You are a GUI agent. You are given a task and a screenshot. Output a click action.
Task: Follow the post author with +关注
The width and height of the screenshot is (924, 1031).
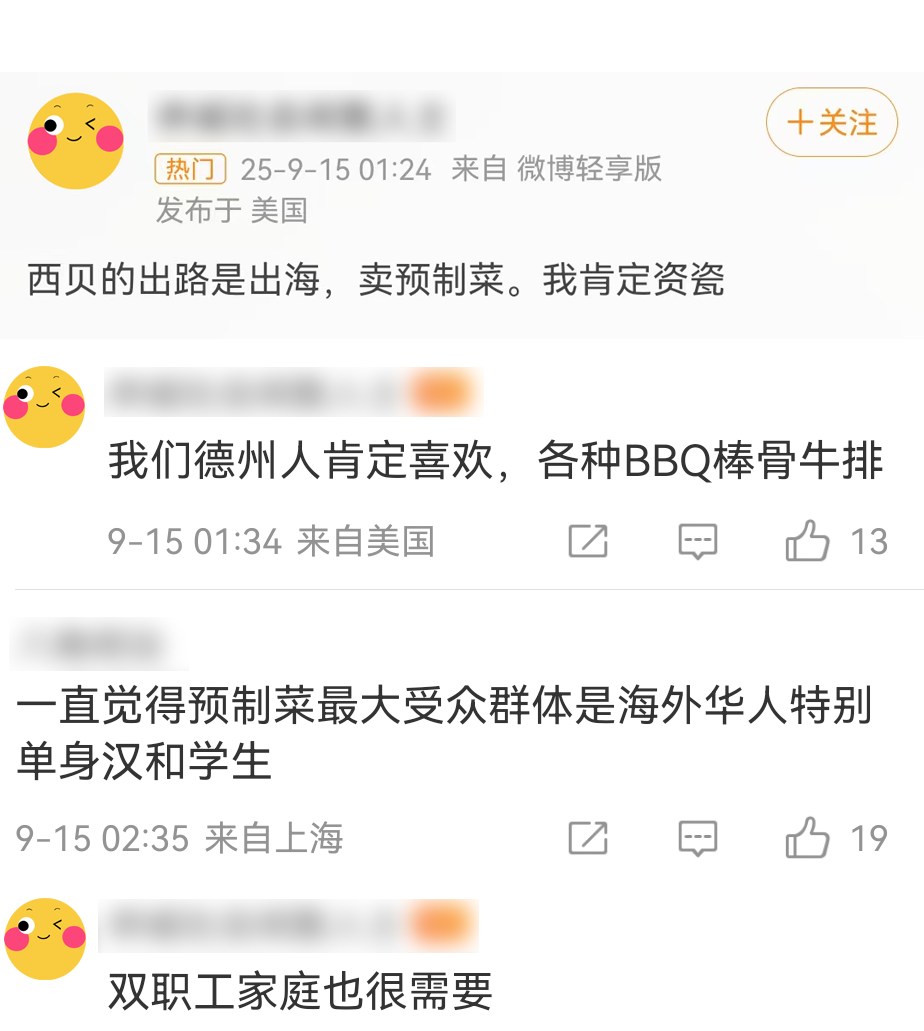click(x=831, y=122)
